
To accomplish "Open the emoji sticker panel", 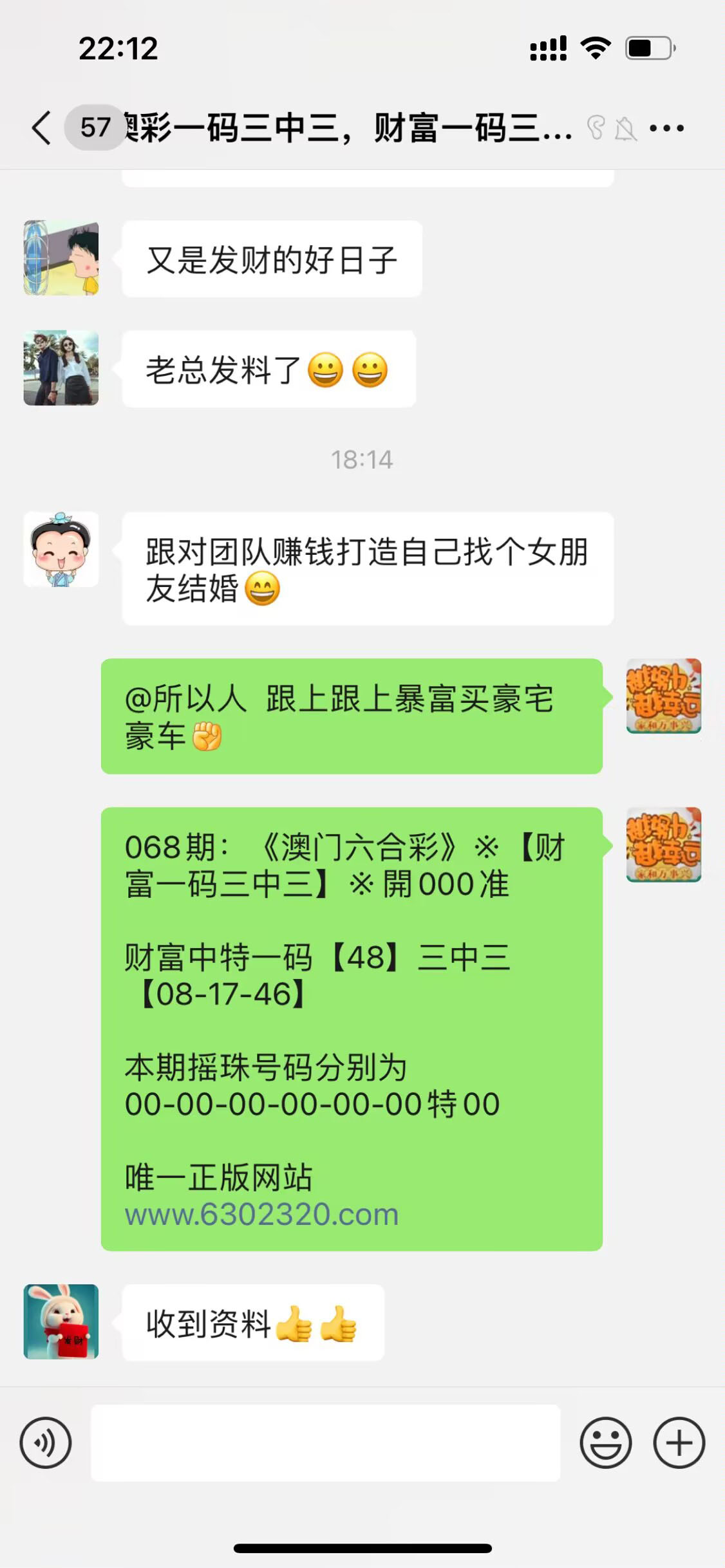I will [605, 1442].
